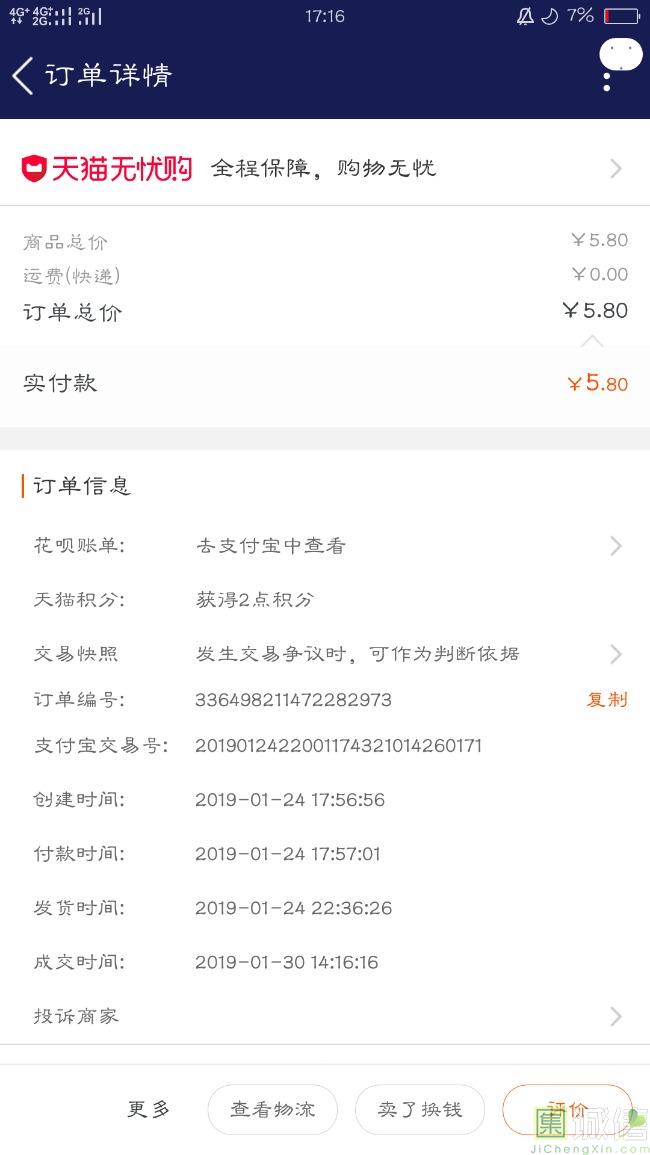Screen dimensions: 650x1155
Task: Open the 天猫无忧购 guarantee banner
Action: click(x=325, y=169)
